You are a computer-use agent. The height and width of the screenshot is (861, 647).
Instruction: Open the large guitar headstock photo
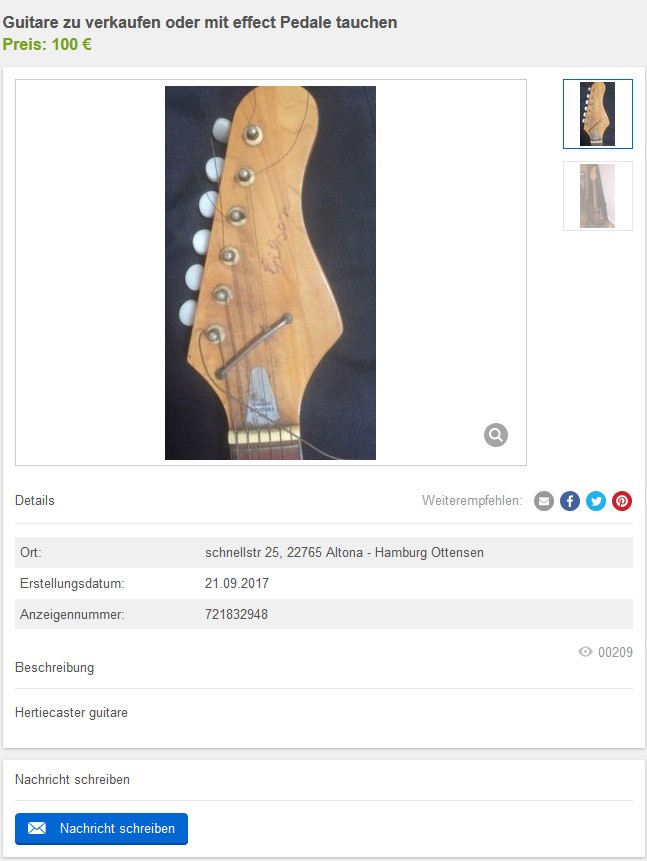click(x=270, y=272)
